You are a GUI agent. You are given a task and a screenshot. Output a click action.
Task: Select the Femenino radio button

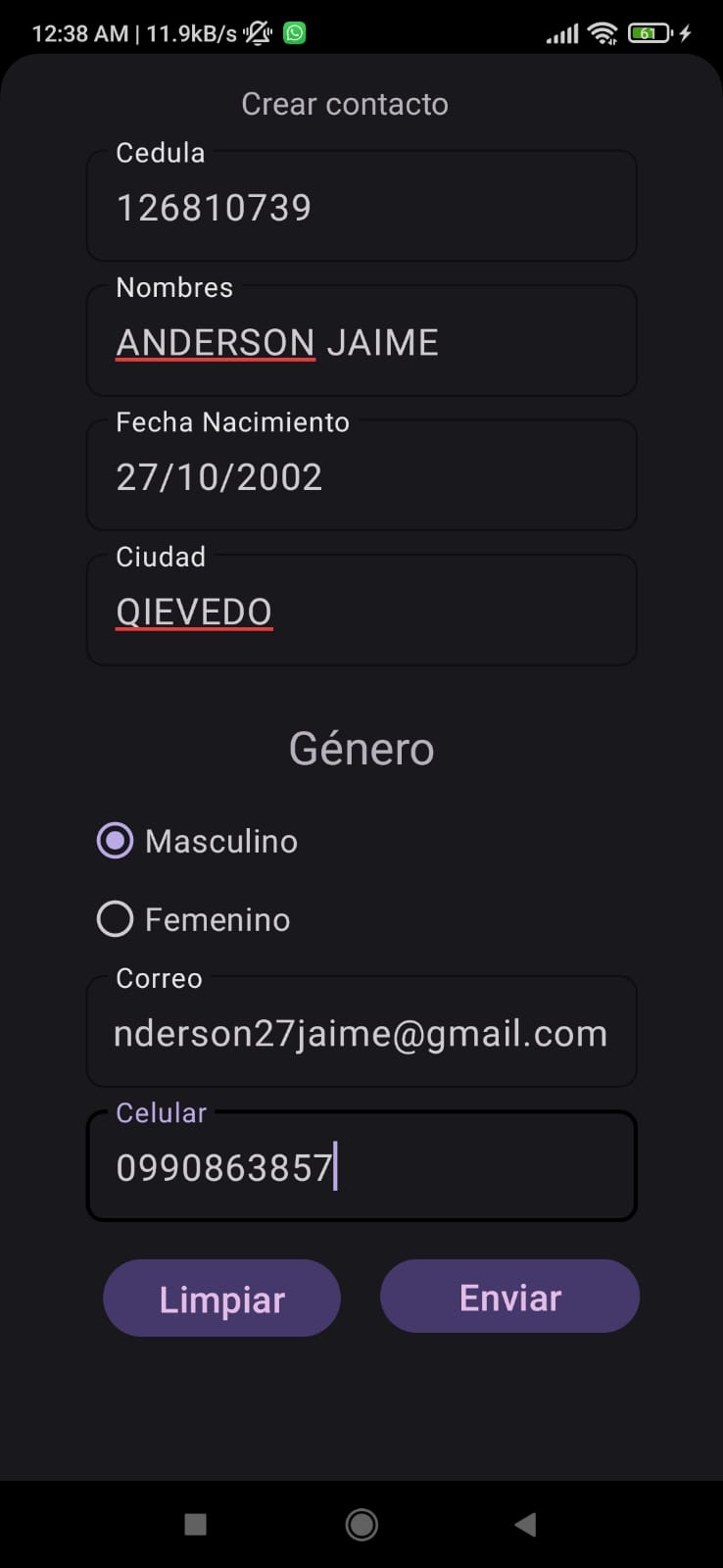click(115, 918)
